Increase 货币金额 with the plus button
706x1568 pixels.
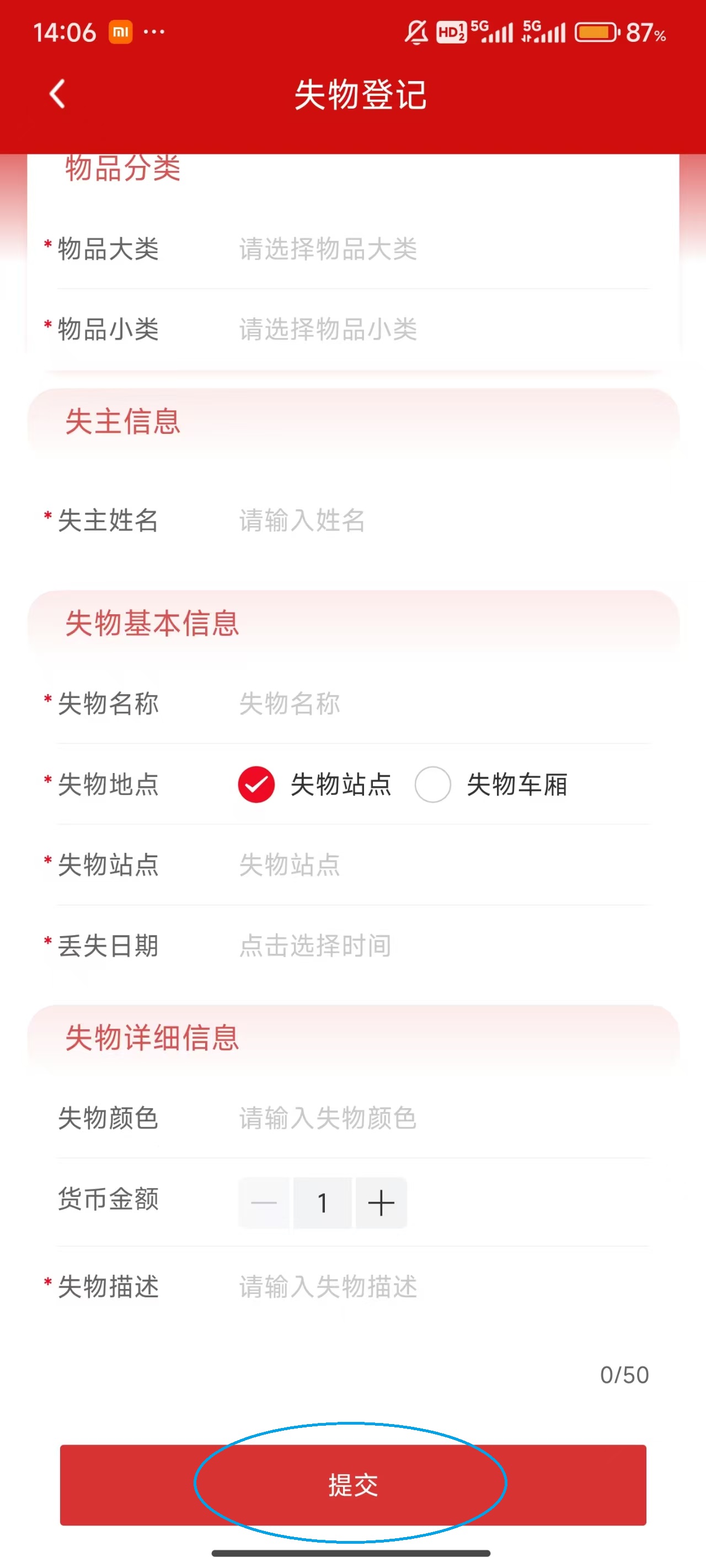381,1202
